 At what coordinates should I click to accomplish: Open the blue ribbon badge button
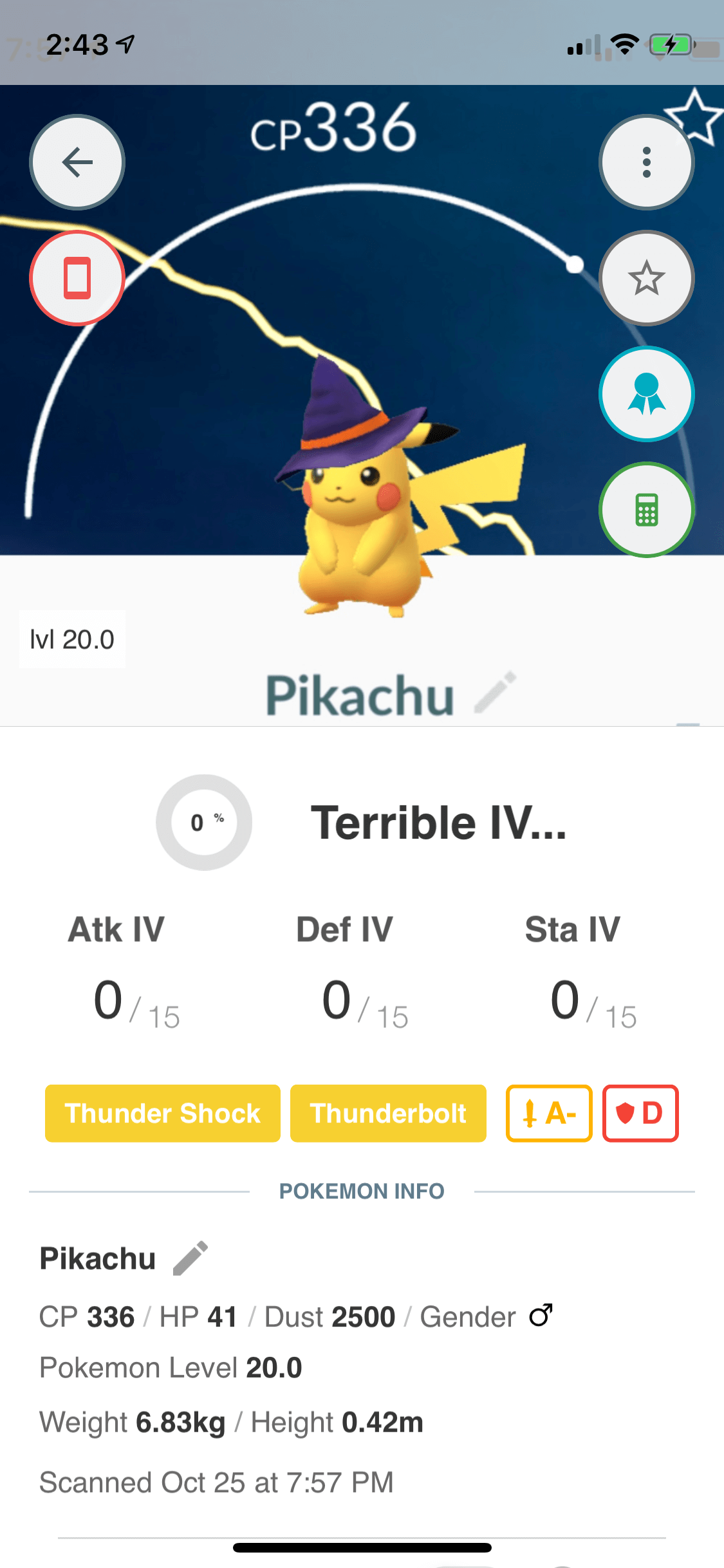pos(647,394)
